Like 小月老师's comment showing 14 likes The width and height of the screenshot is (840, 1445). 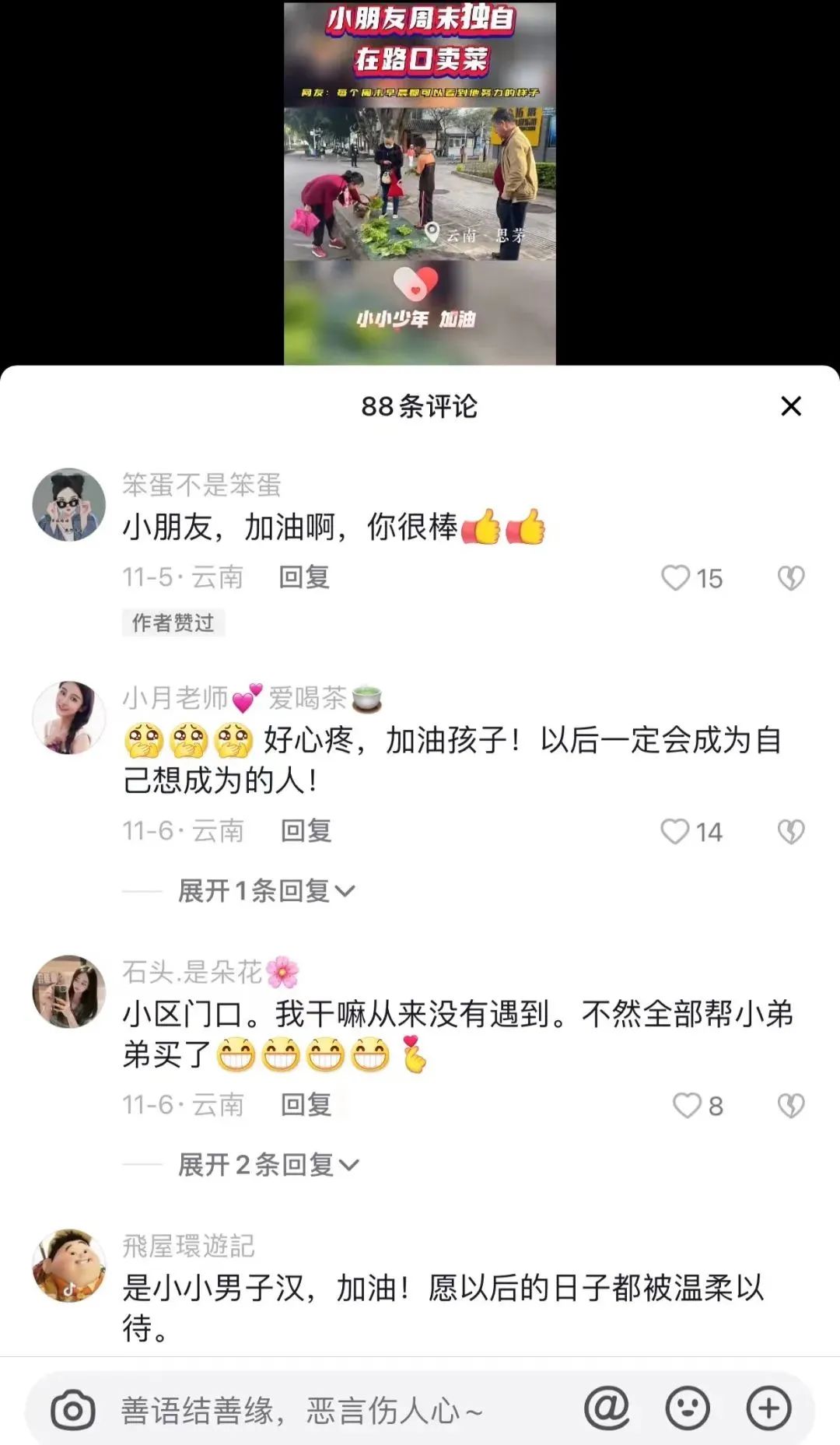point(674,832)
